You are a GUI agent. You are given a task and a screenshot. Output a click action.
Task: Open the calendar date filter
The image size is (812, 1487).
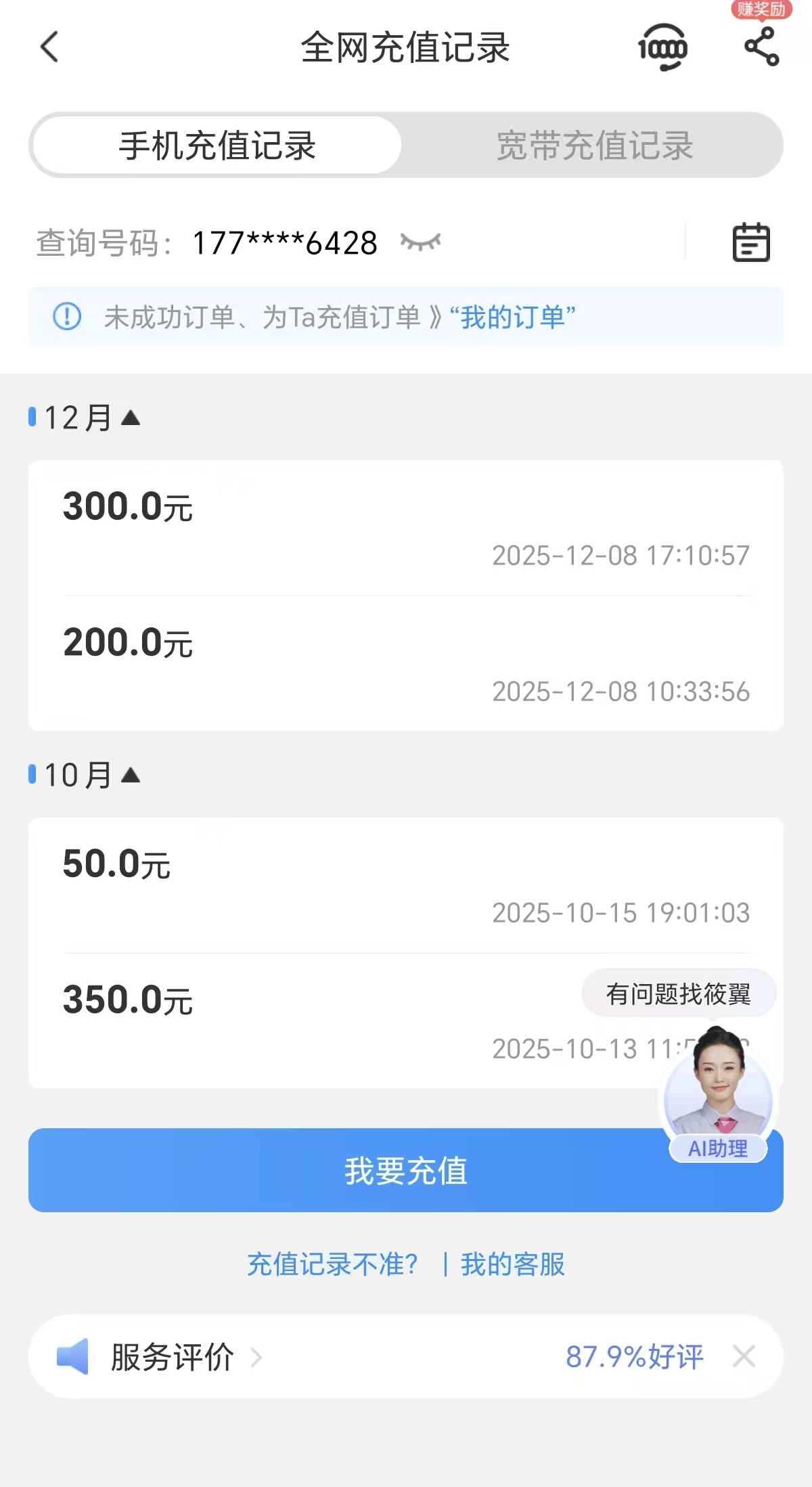(751, 242)
